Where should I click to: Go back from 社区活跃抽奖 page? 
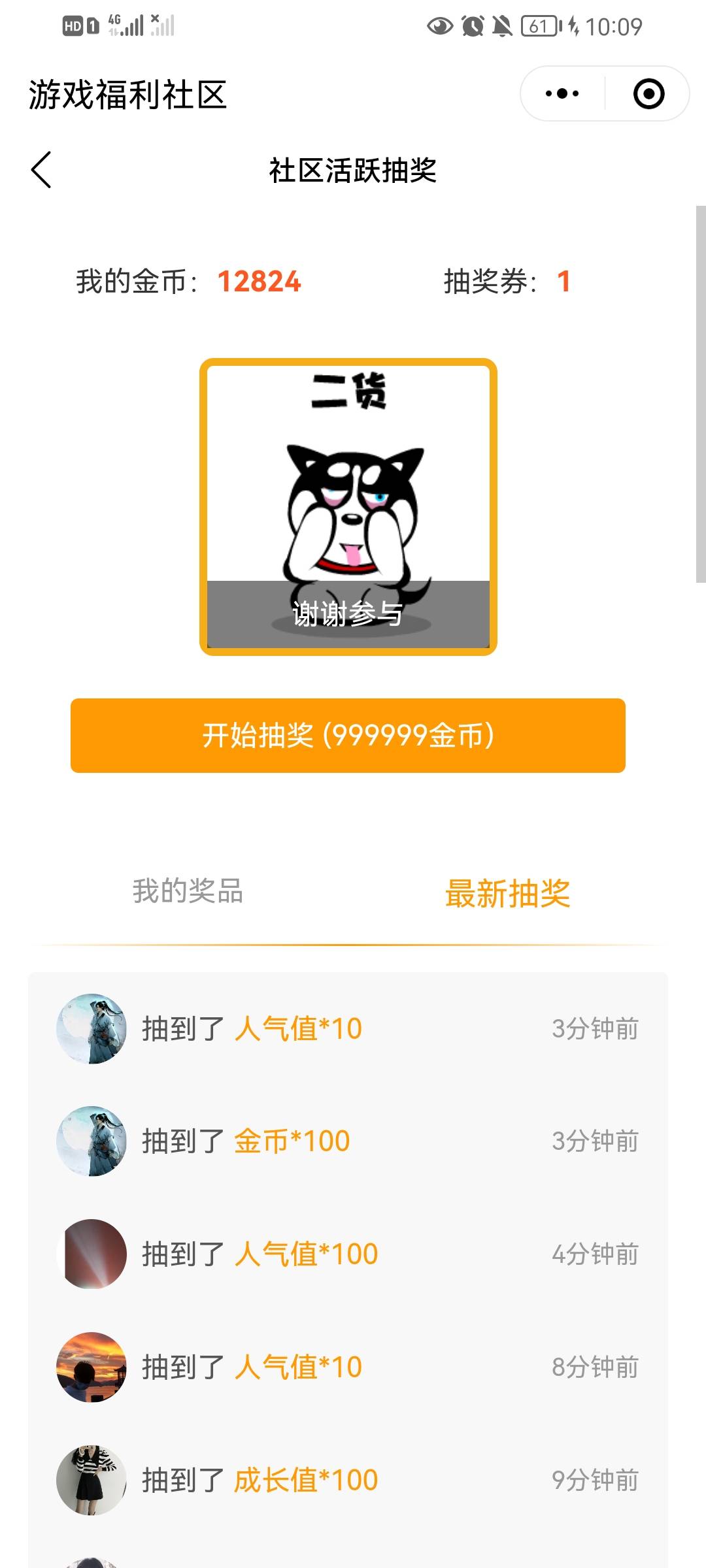tap(41, 170)
